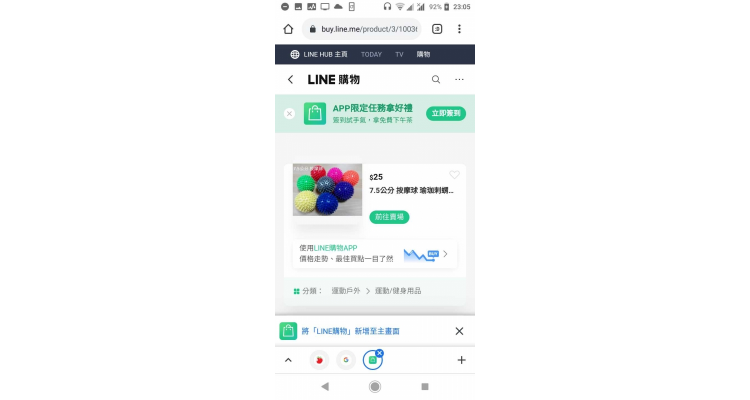Viewport: 750px width, 400px height.
Task: Dismiss the APP限定任務 banner
Action: click(x=289, y=114)
